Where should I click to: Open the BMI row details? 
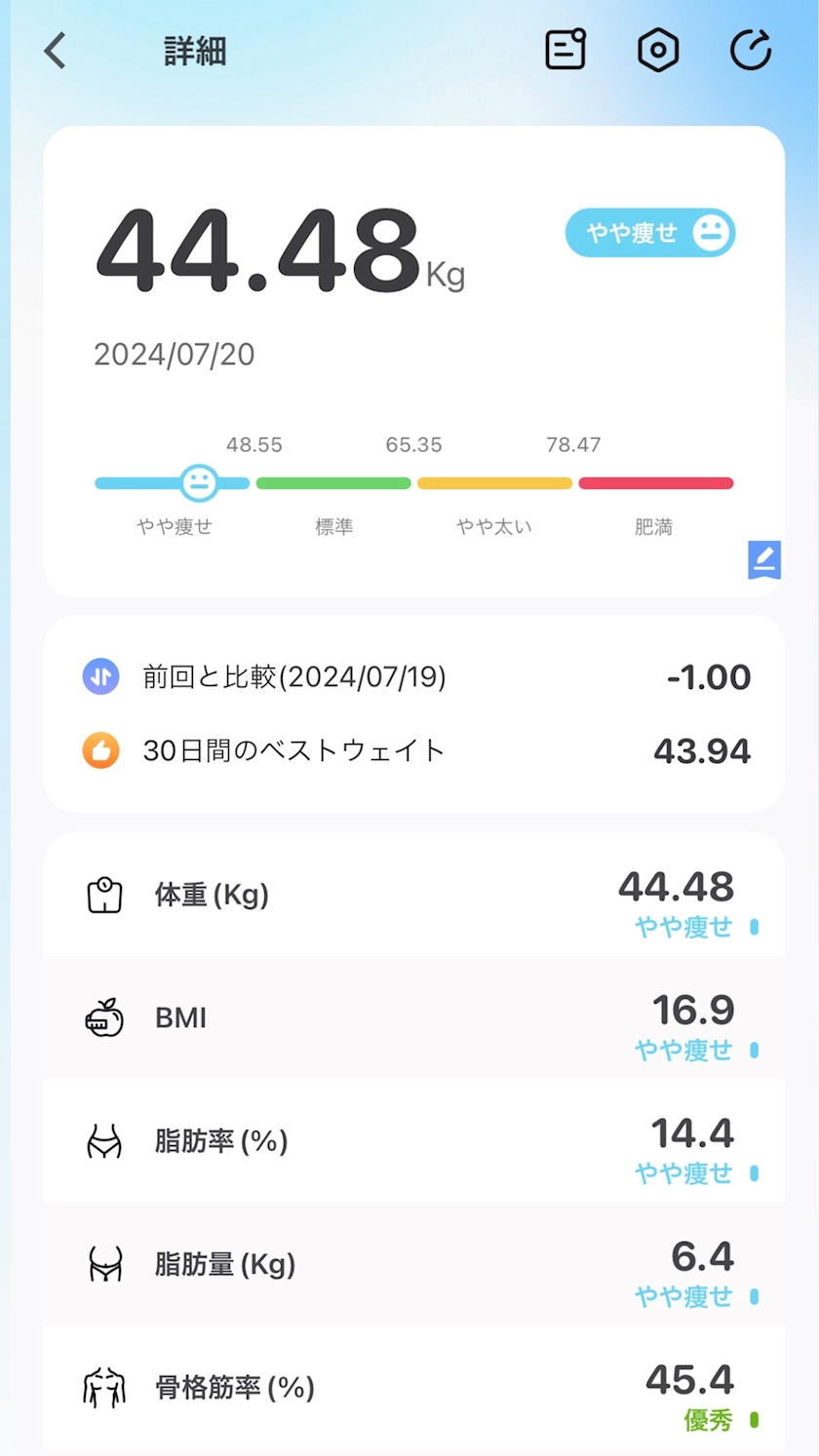[x=413, y=1017]
